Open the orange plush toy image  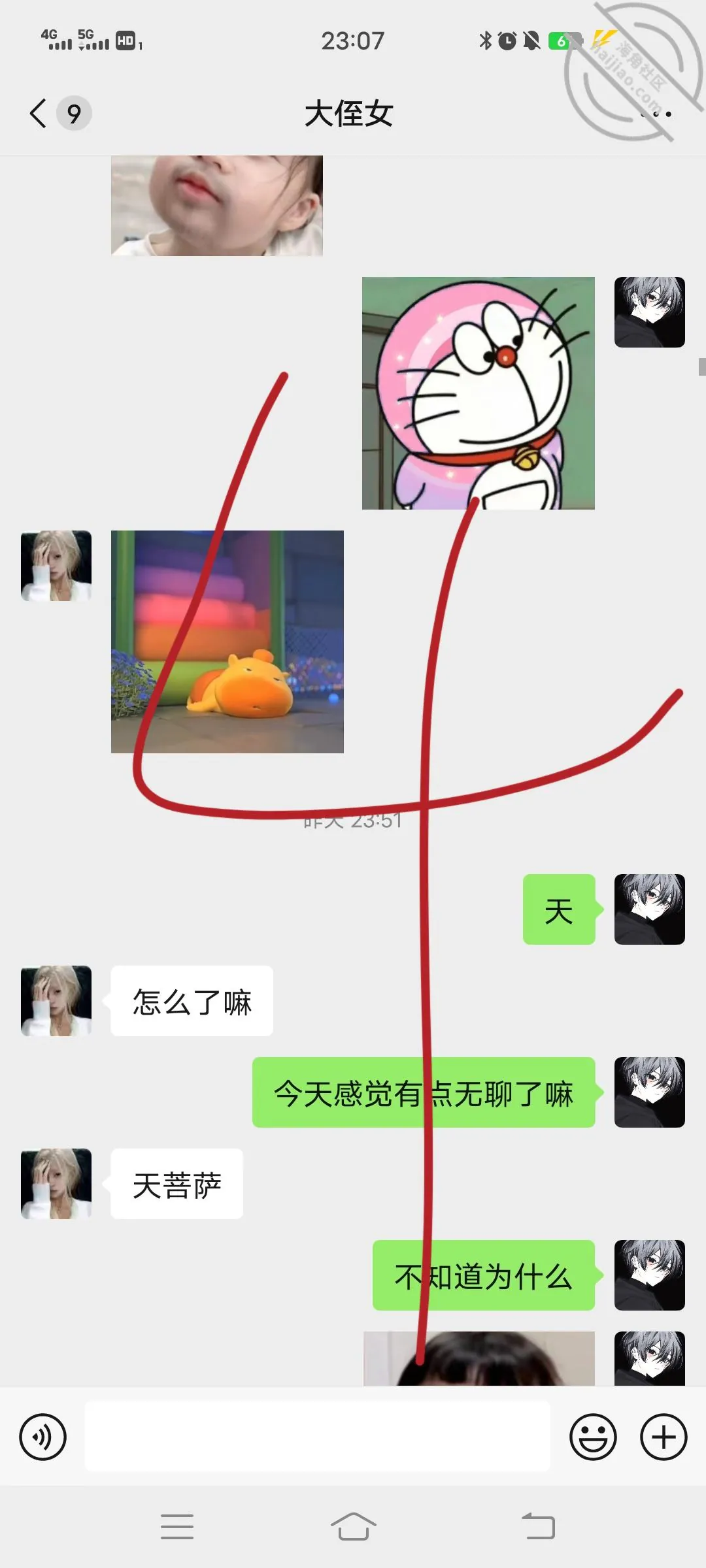click(x=227, y=642)
